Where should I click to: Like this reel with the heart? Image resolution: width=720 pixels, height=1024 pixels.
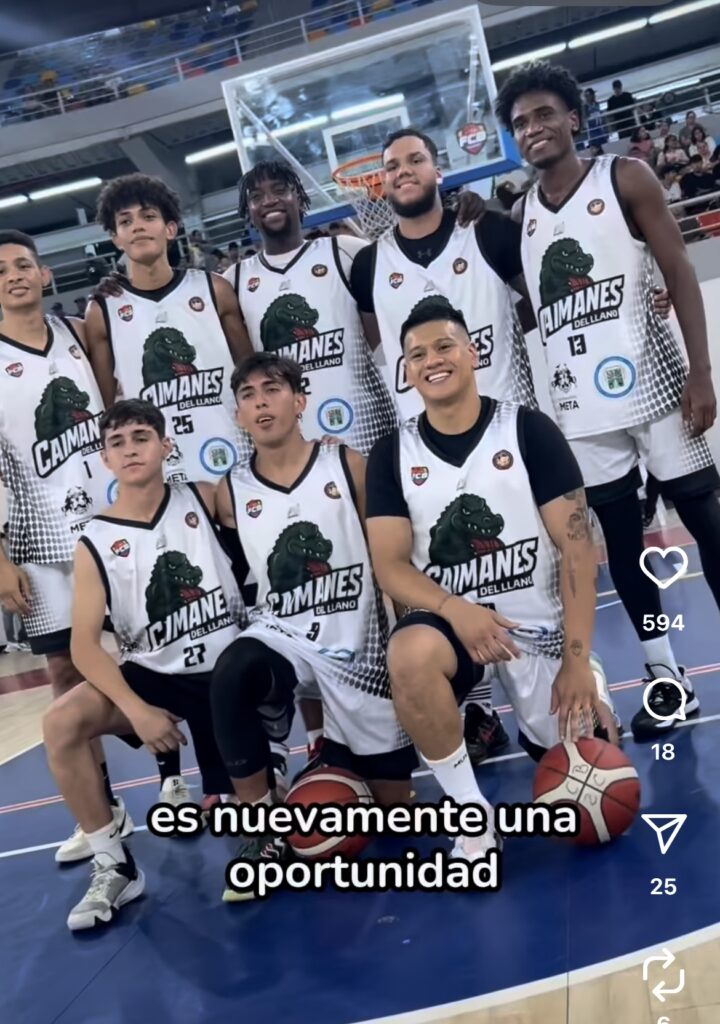click(x=663, y=567)
